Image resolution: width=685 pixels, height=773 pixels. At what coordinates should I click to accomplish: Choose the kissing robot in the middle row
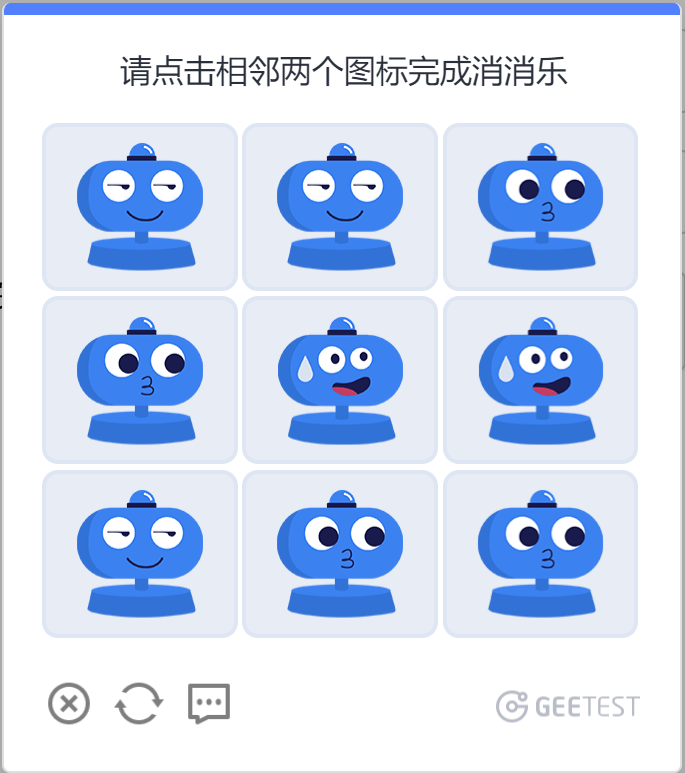140,380
